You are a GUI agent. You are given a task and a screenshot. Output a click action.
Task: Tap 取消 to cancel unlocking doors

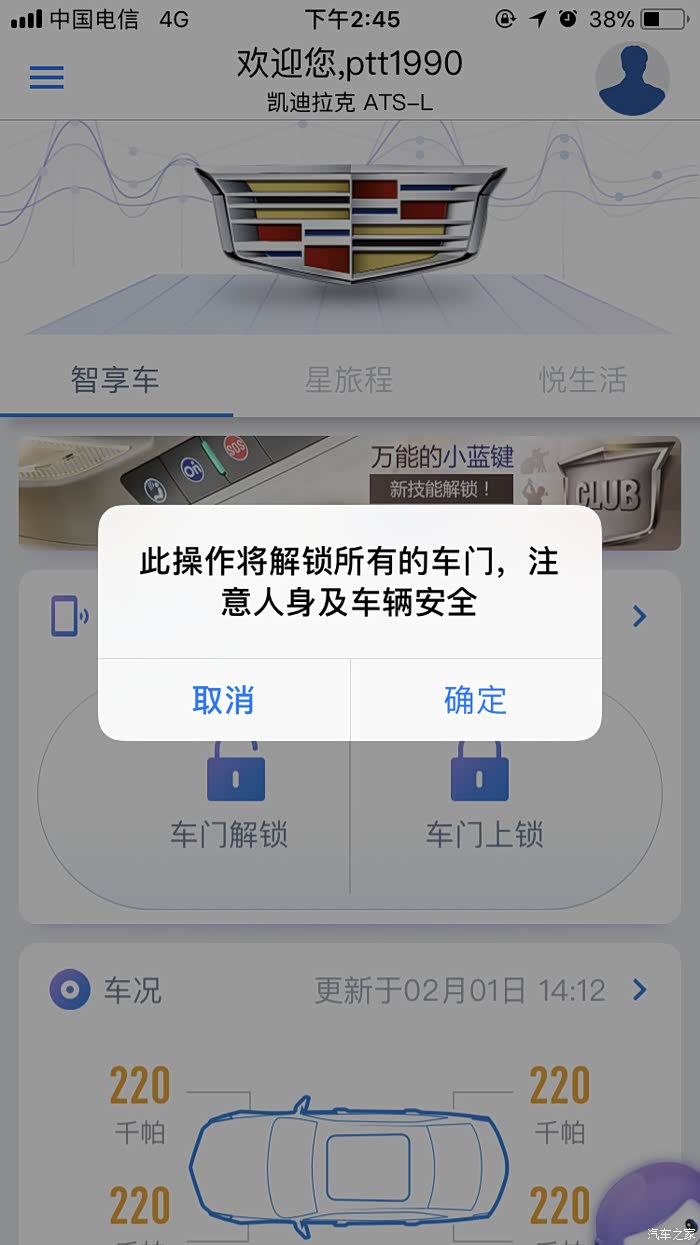223,700
